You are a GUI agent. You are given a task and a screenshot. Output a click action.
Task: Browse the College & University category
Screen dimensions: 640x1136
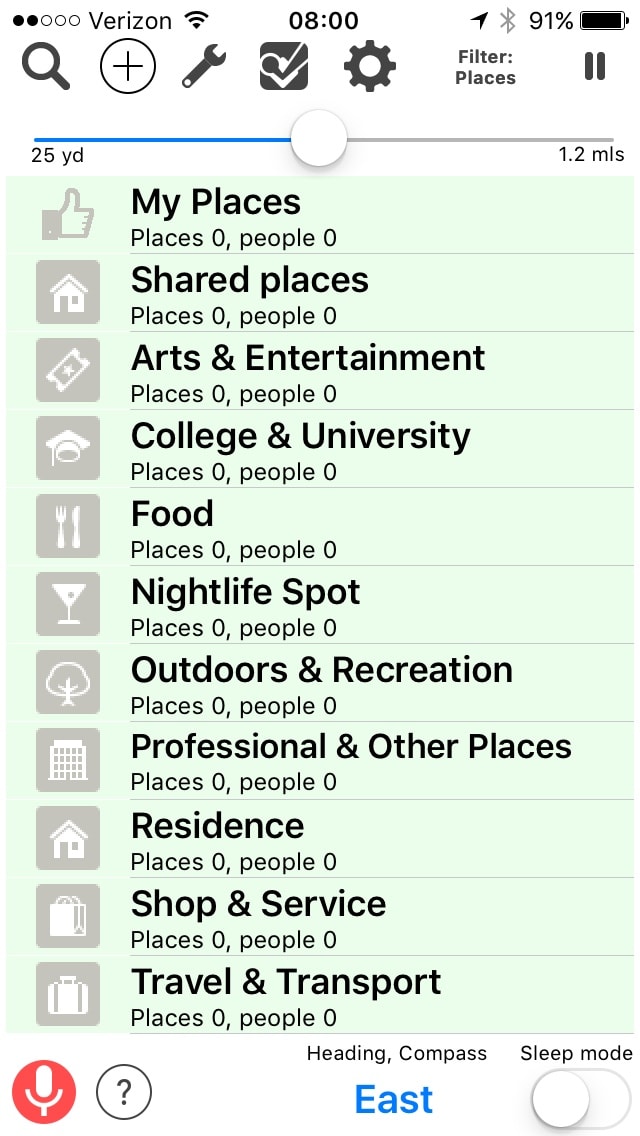pos(320,450)
